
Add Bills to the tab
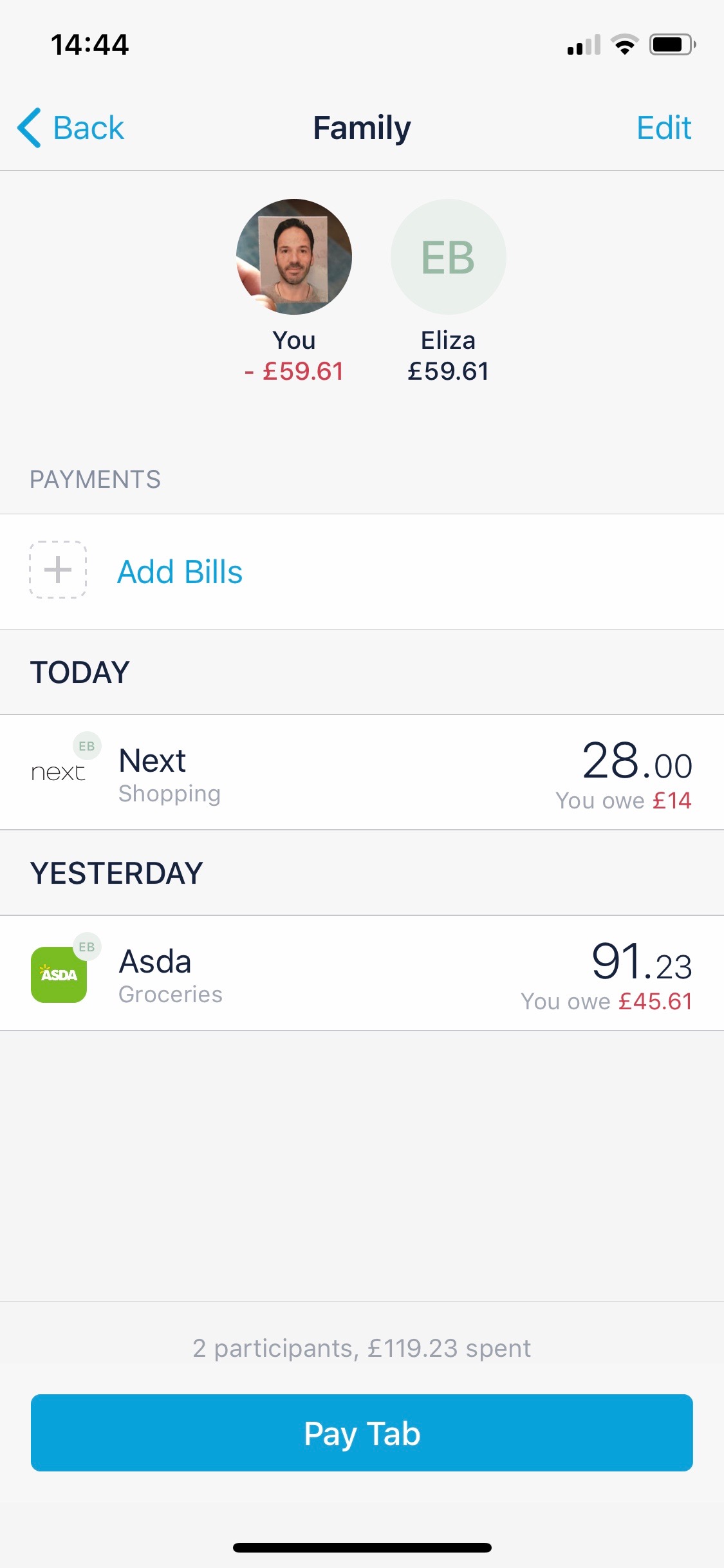(x=179, y=572)
